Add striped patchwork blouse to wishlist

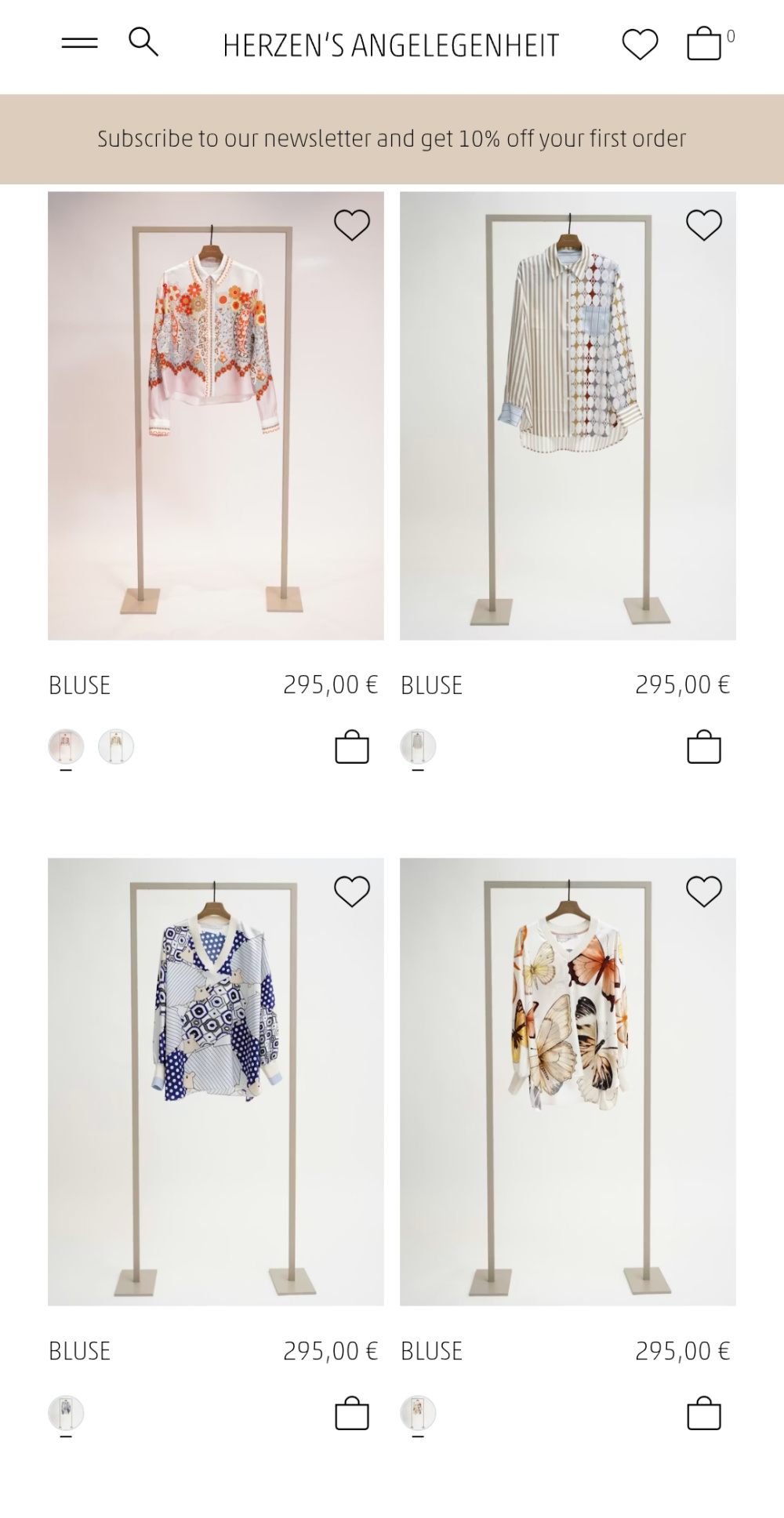click(x=704, y=225)
